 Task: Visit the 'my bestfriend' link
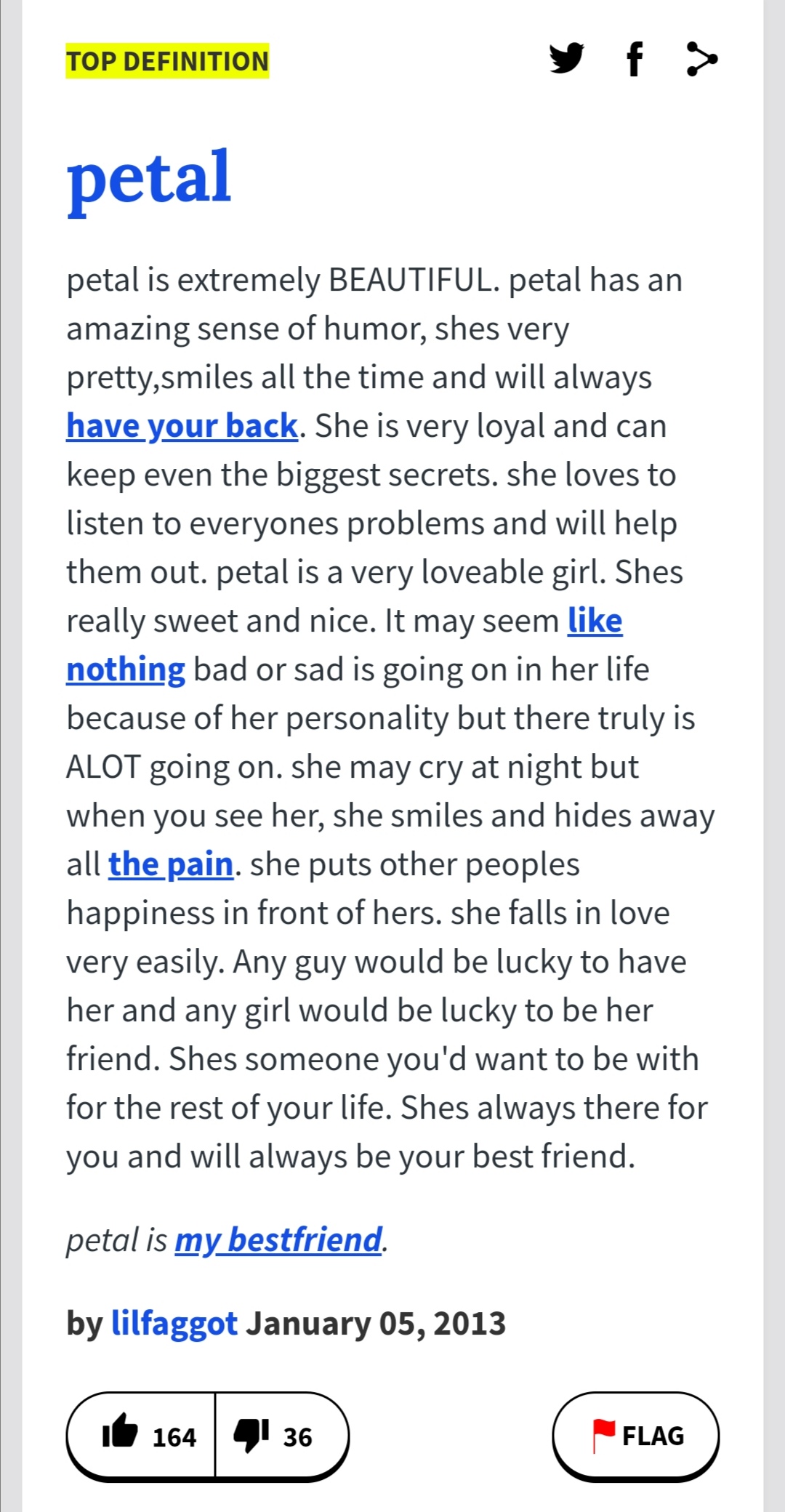click(278, 1240)
